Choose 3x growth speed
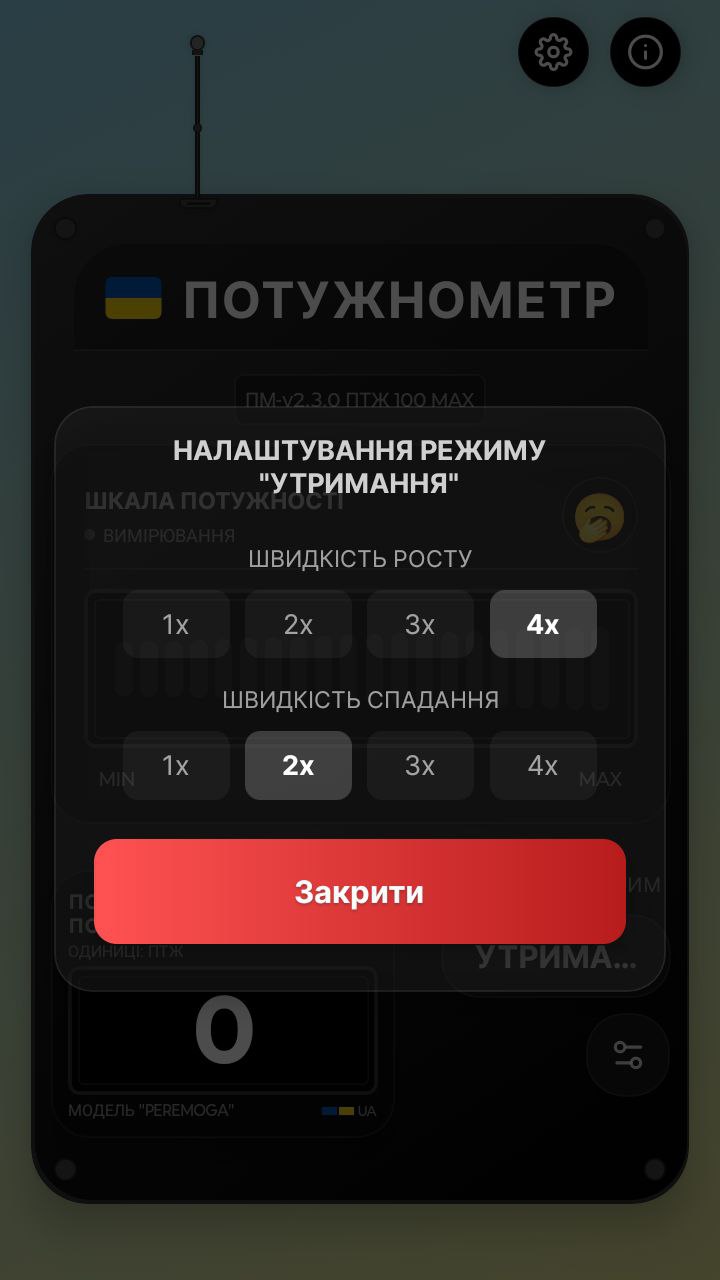Viewport: 720px width, 1280px height. (x=420, y=624)
